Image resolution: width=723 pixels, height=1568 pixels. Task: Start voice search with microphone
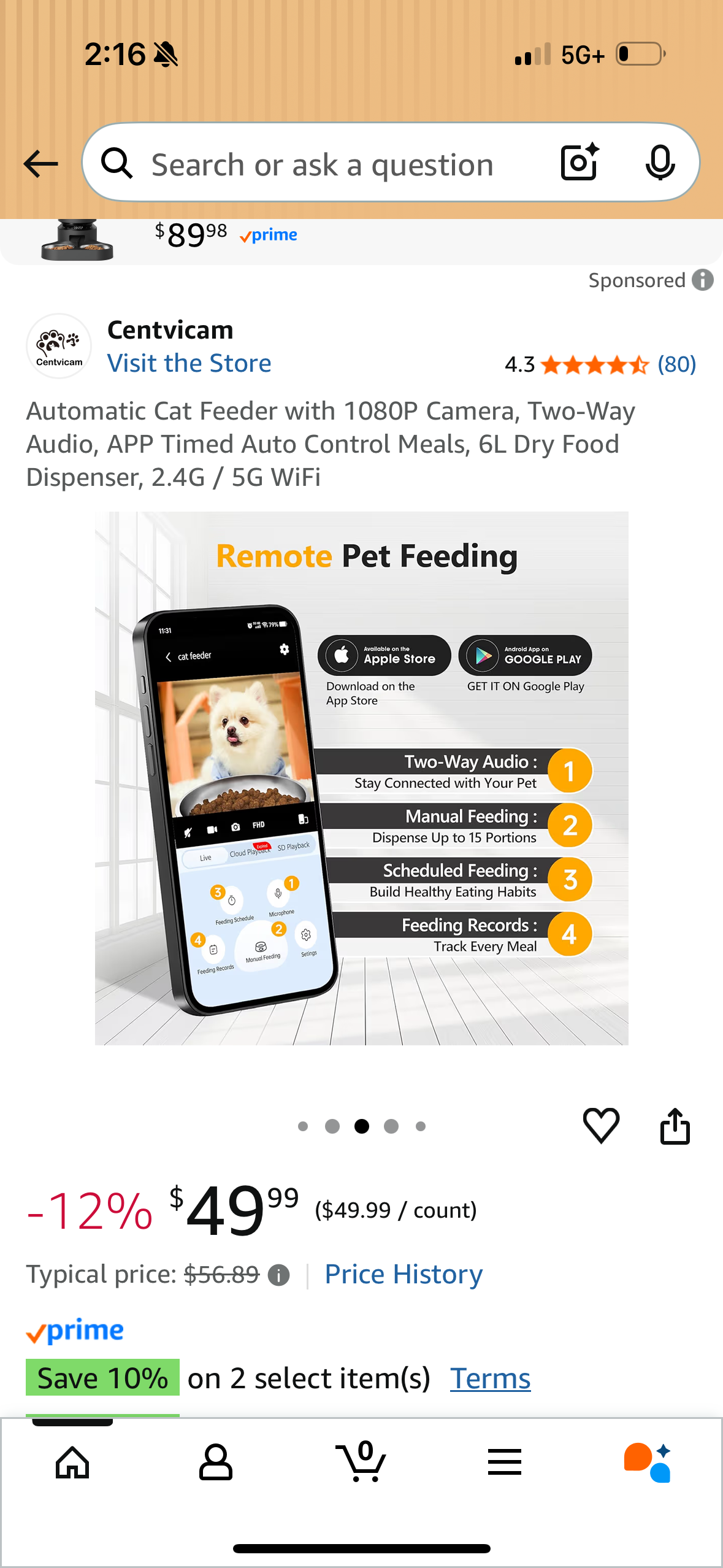(x=660, y=163)
